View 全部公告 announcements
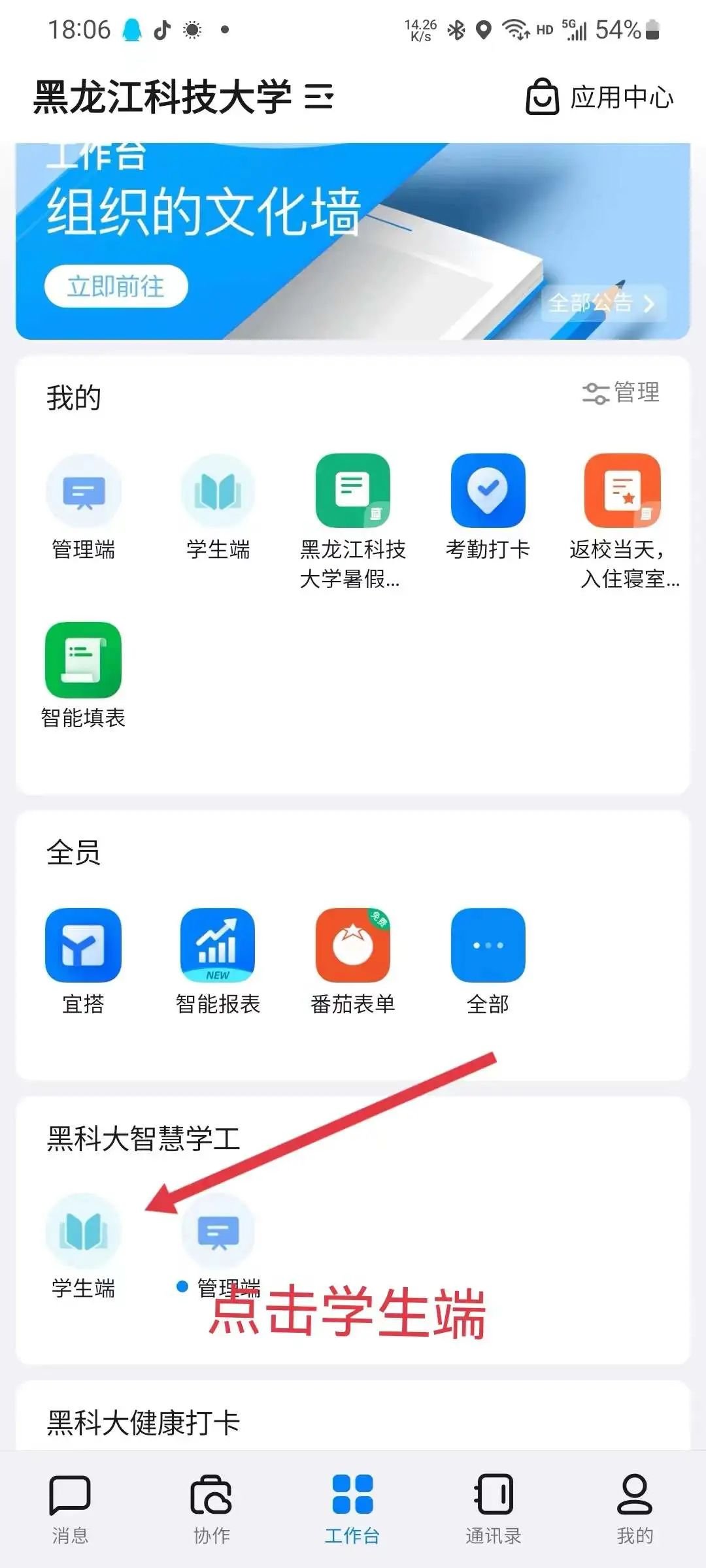Viewport: 706px width, 1568px height. pos(601,302)
